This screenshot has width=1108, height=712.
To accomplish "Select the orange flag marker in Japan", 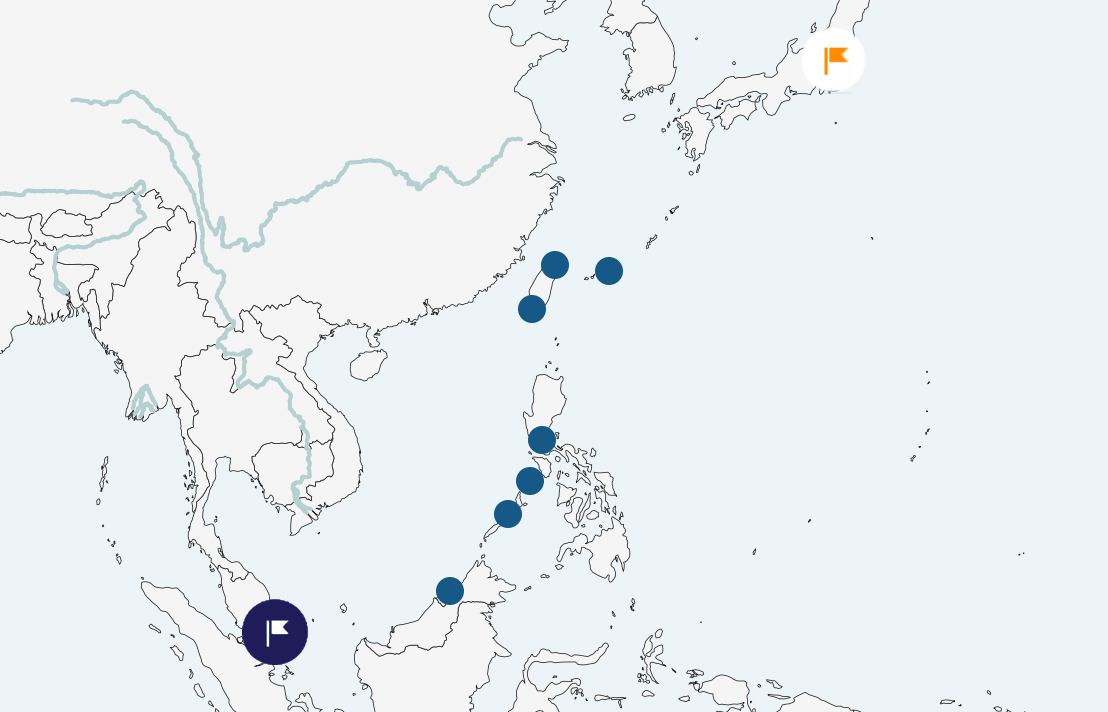I will tap(833, 60).
